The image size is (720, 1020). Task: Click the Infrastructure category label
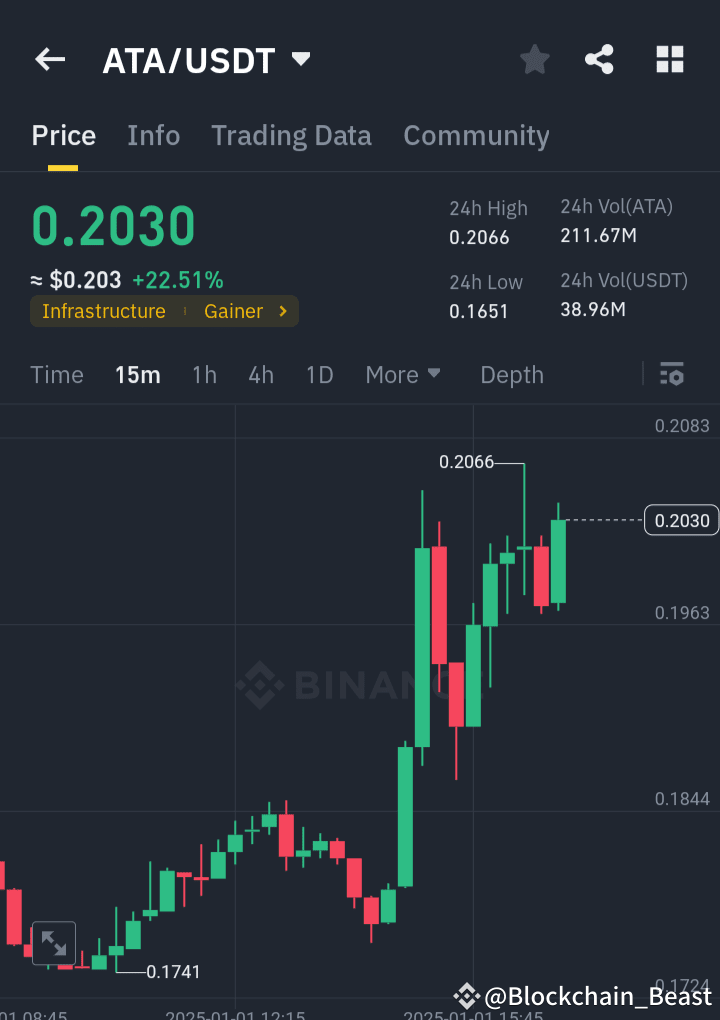pos(103,311)
